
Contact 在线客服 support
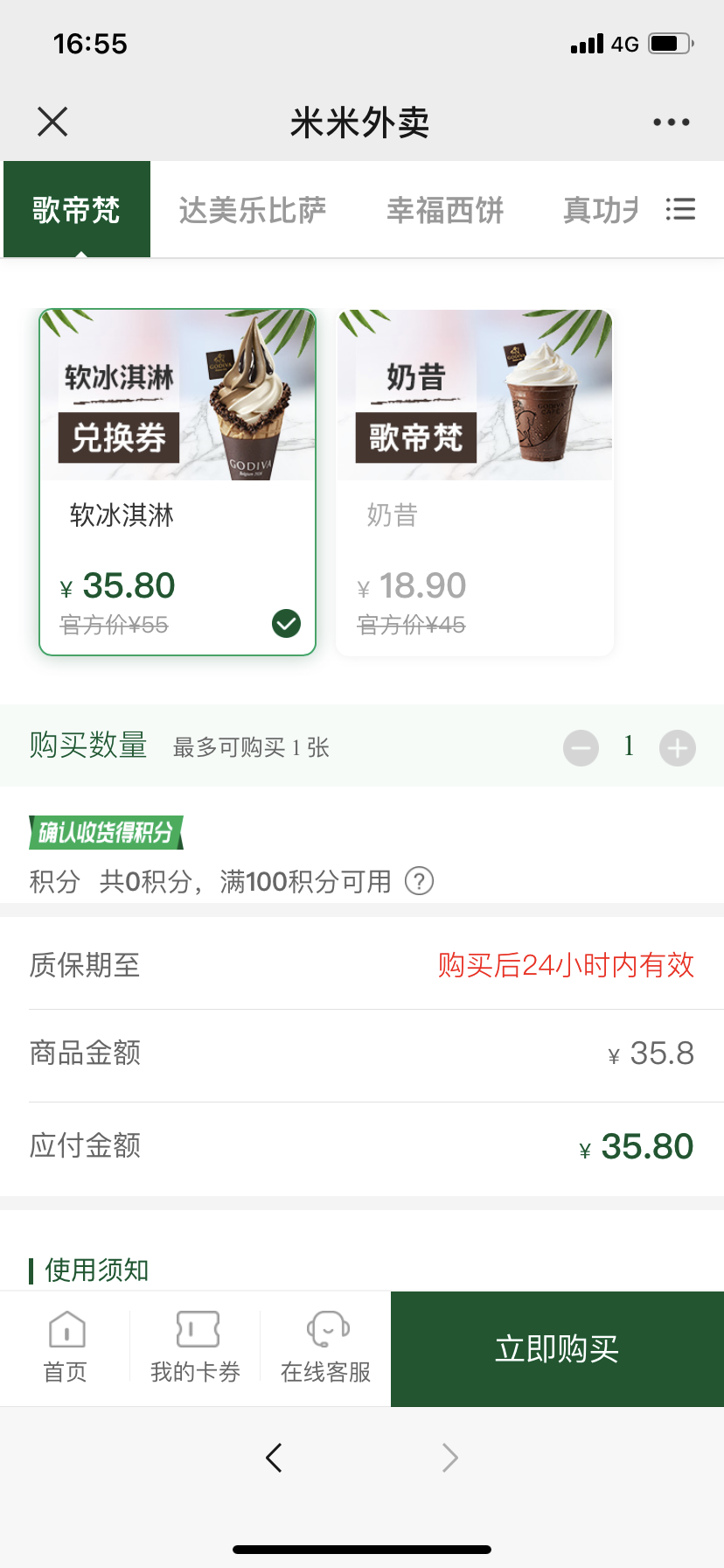325,1347
